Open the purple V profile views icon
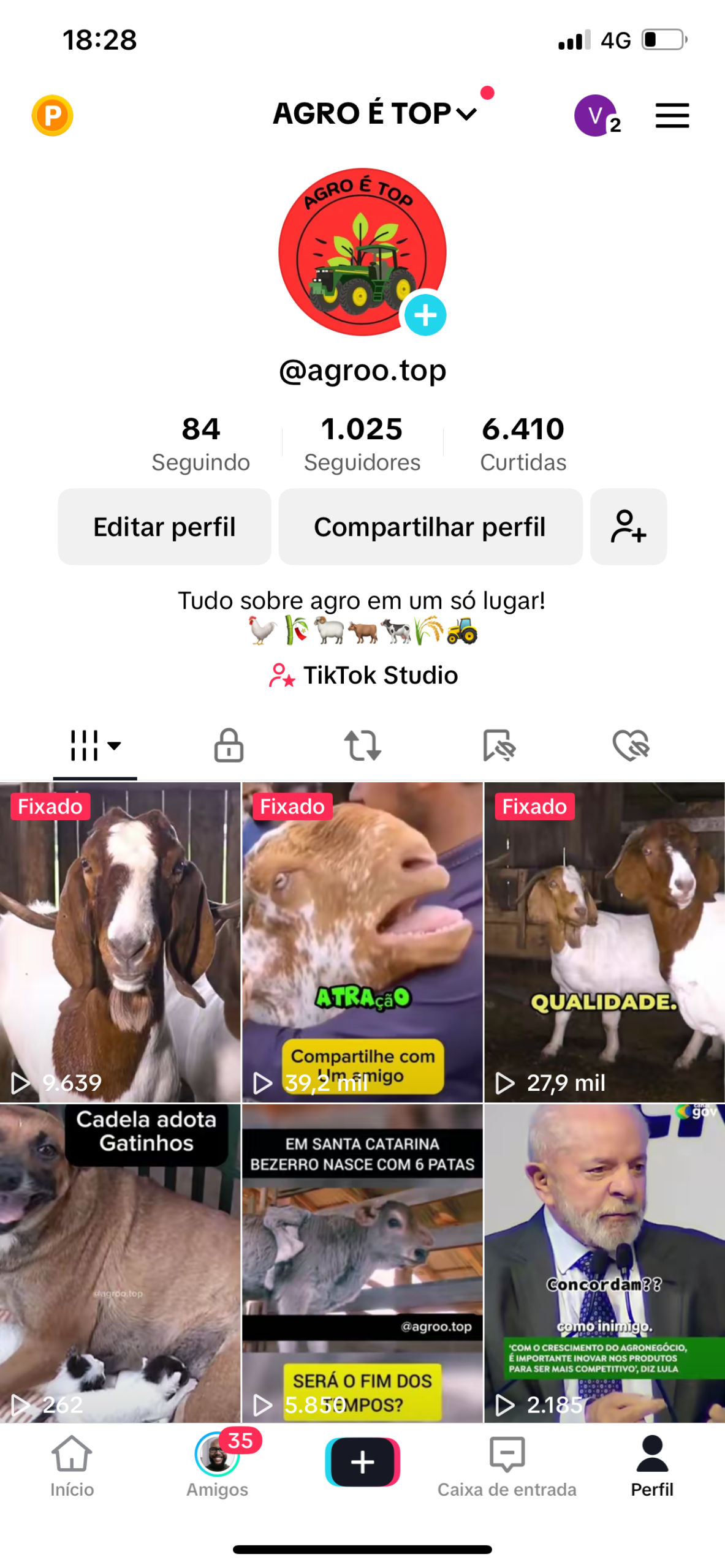Viewport: 725px width, 1568px height. 595,115
